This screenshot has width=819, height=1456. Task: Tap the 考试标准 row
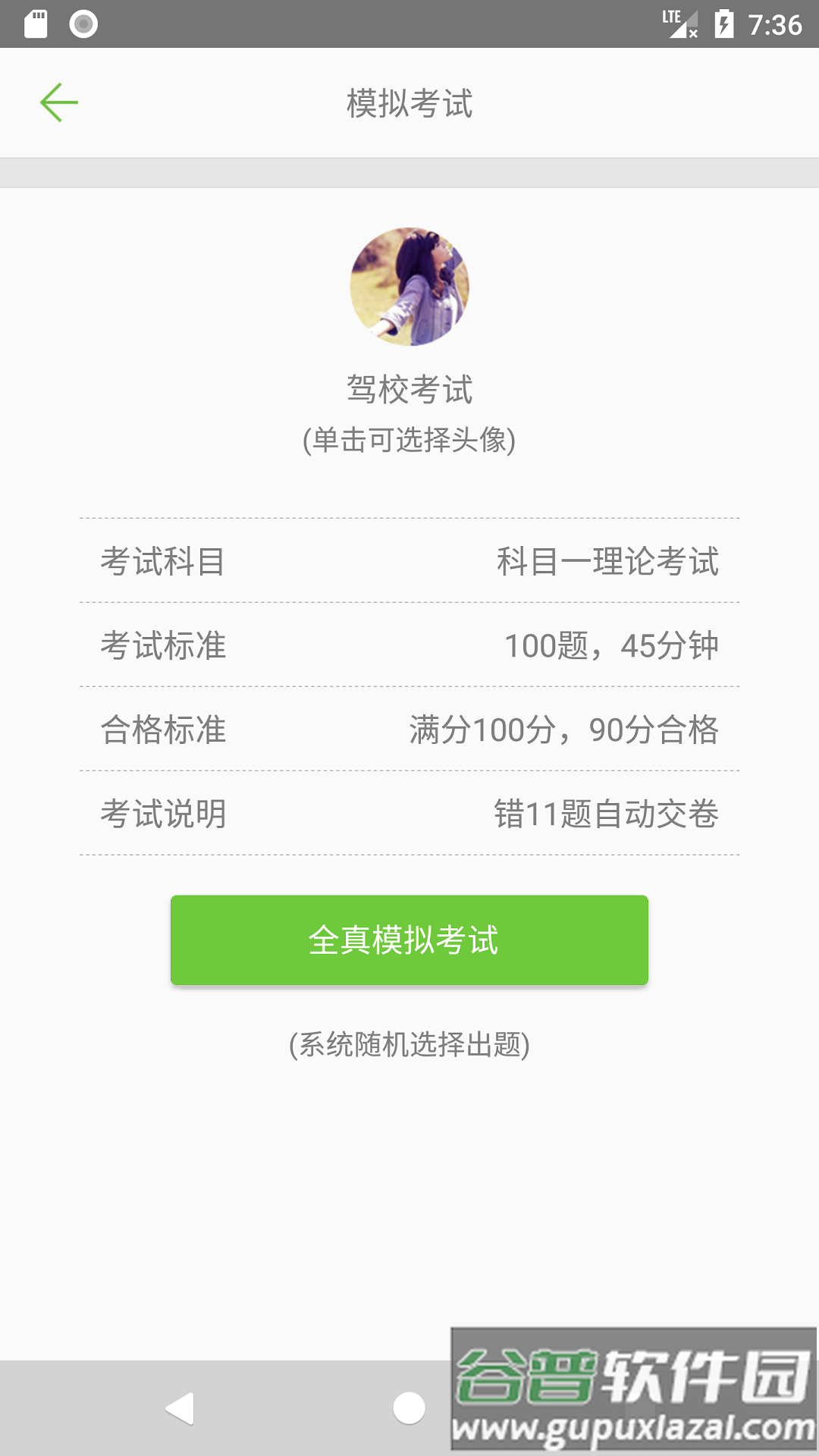click(x=164, y=646)
